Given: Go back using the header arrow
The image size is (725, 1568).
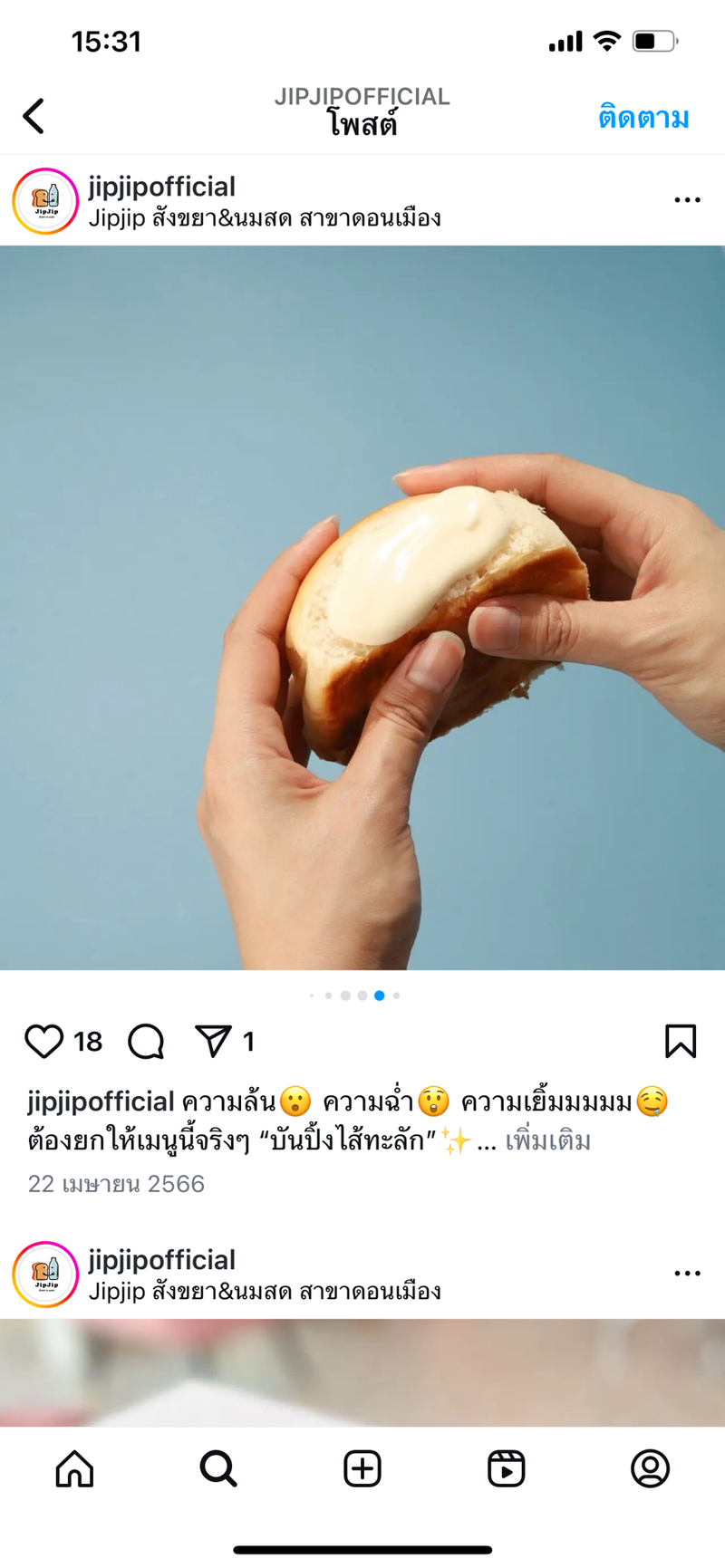Looking at the screenshot, I should [34, 116].
